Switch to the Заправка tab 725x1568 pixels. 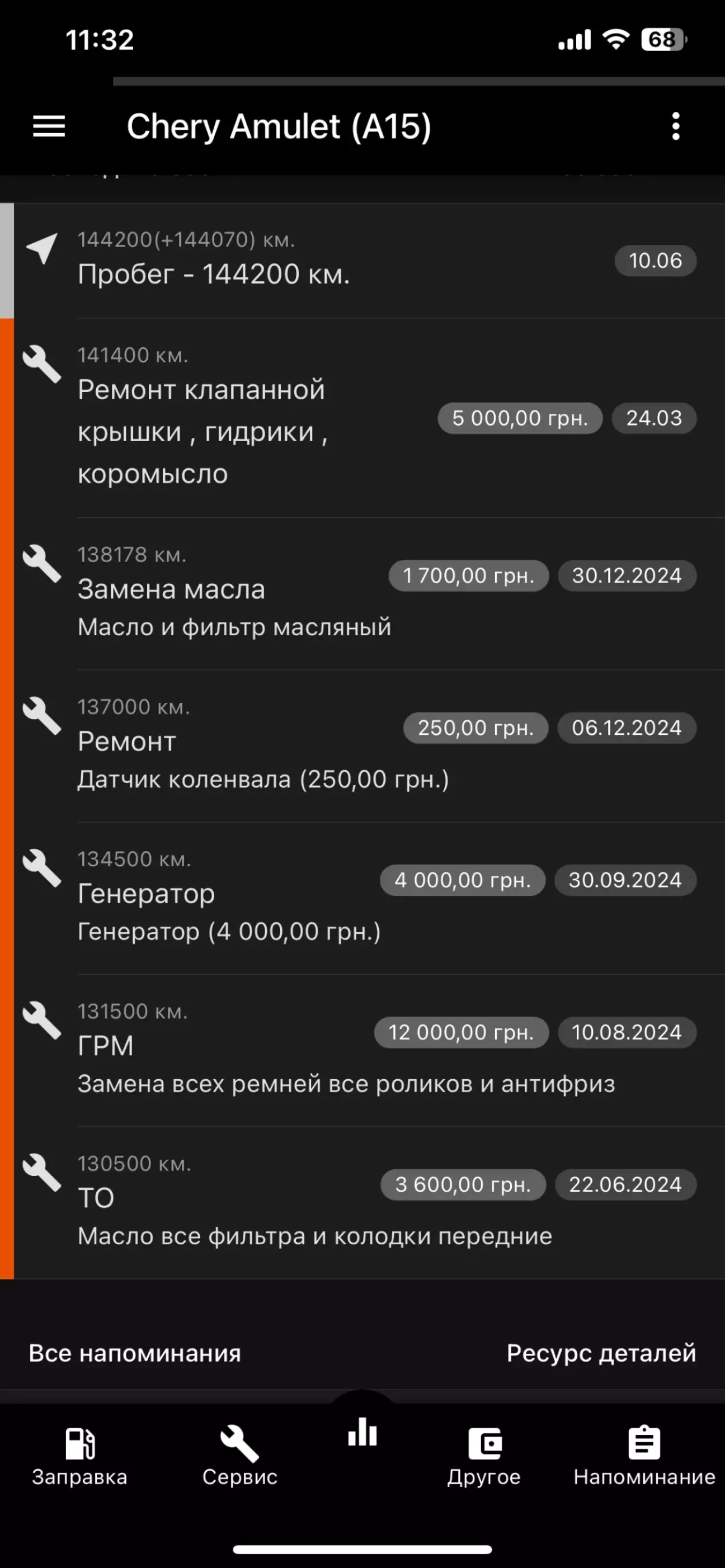click(80, 1457)
